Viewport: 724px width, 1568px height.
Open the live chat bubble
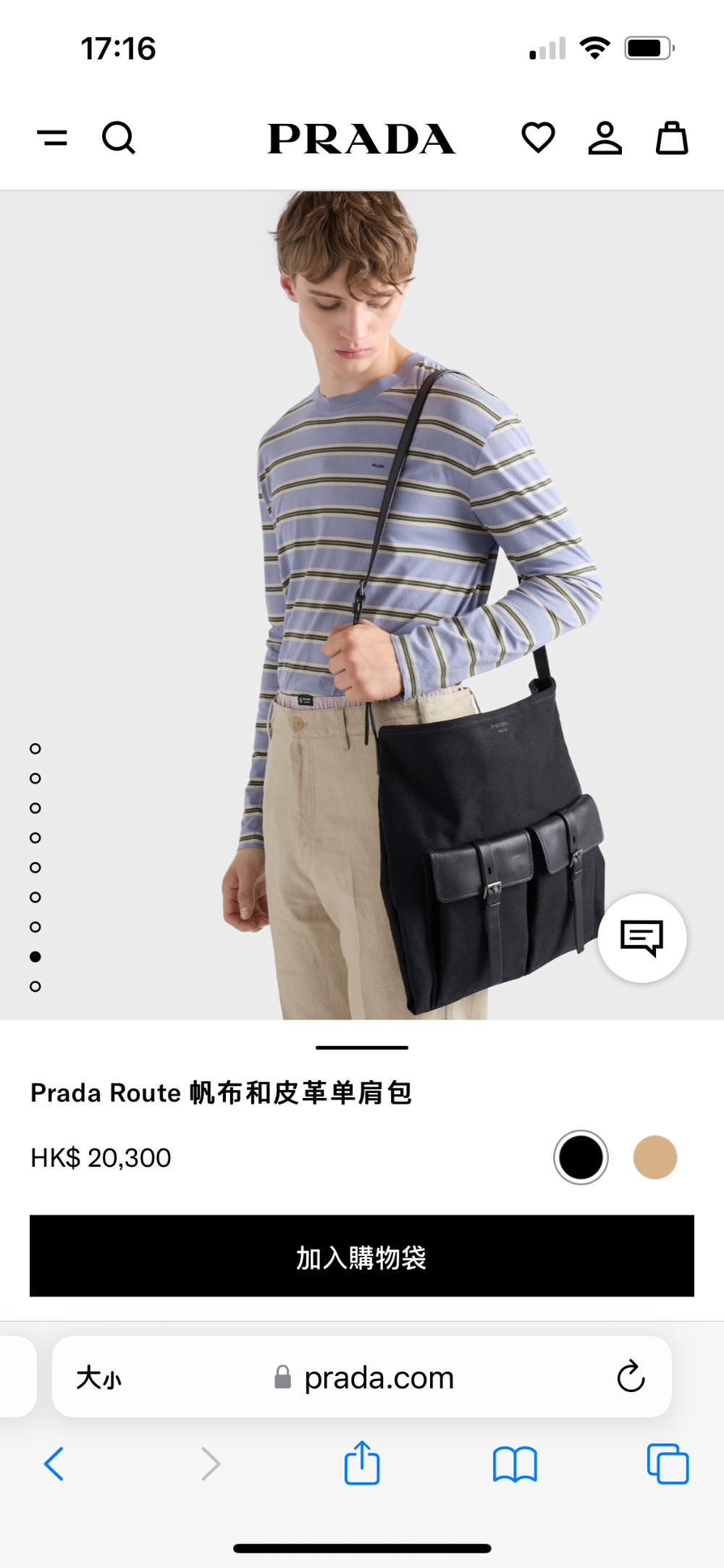pos(642,938)
